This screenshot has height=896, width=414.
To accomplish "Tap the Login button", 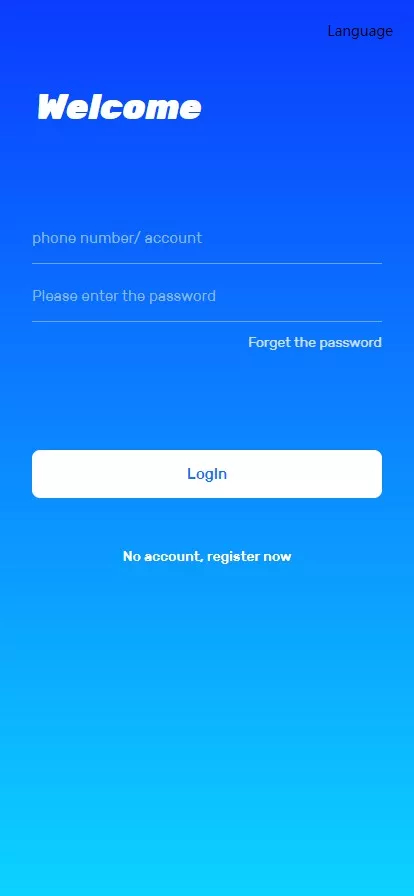I will click(207, 474).
